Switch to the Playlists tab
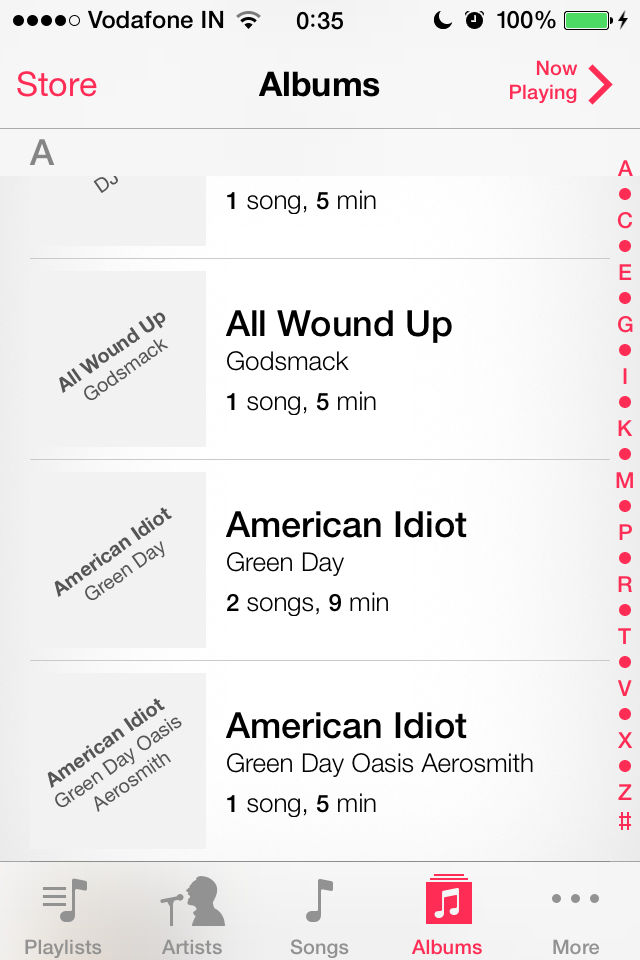This screenshot has width=640, height=960. tap(64, 916)
